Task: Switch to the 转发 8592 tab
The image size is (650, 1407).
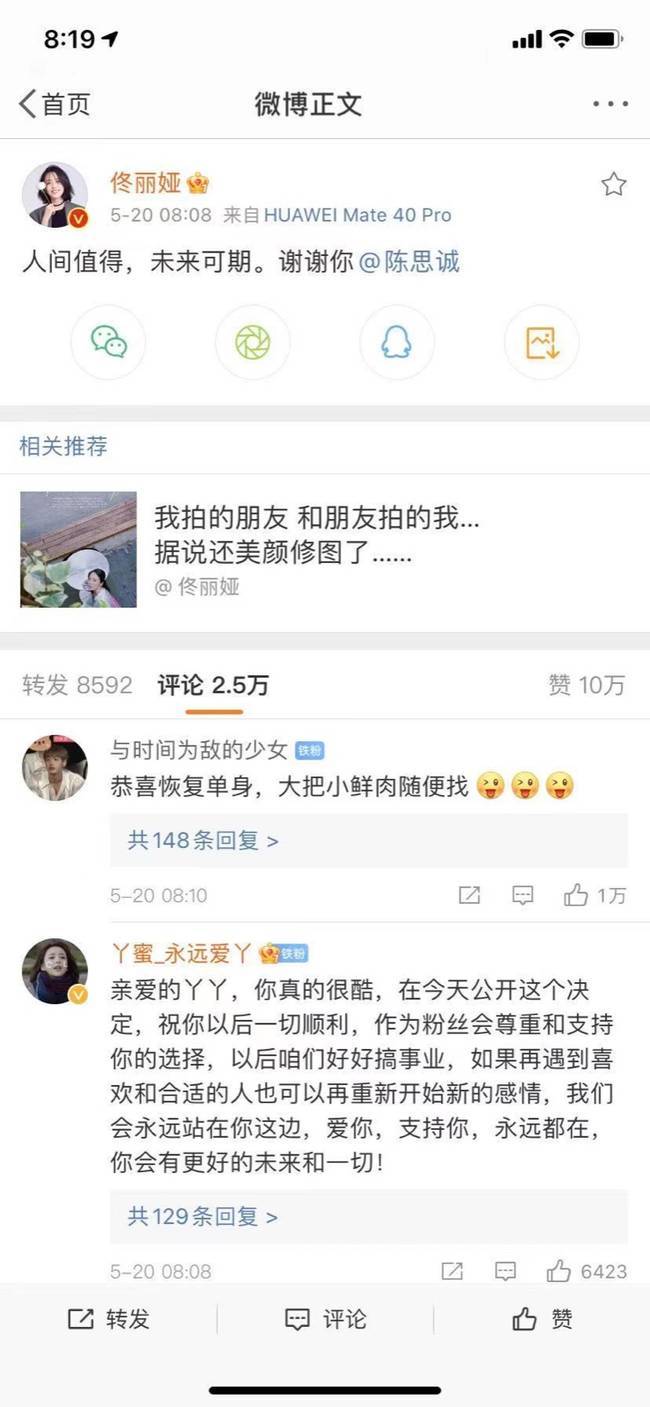Action: 77,685
